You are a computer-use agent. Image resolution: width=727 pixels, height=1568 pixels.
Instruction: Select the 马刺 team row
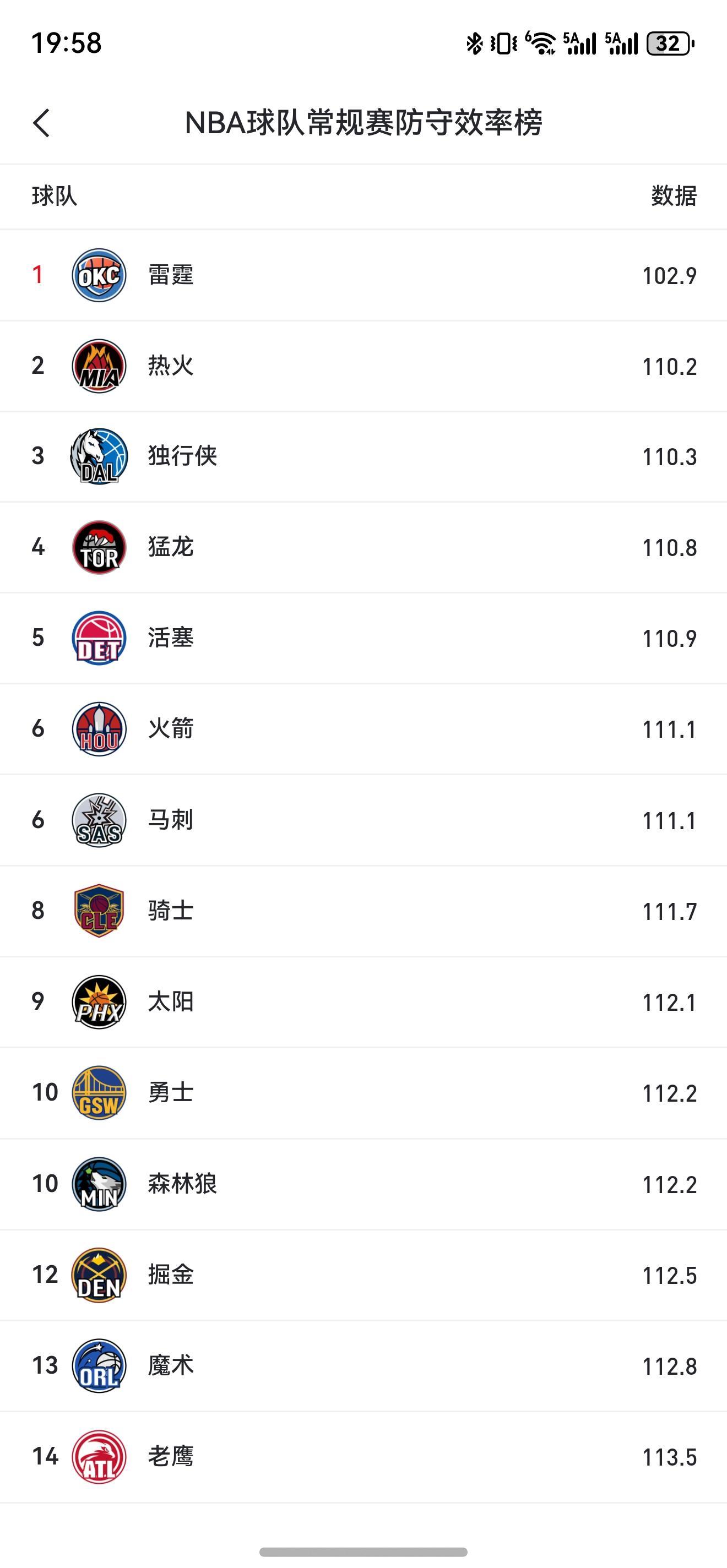[363, 820]
